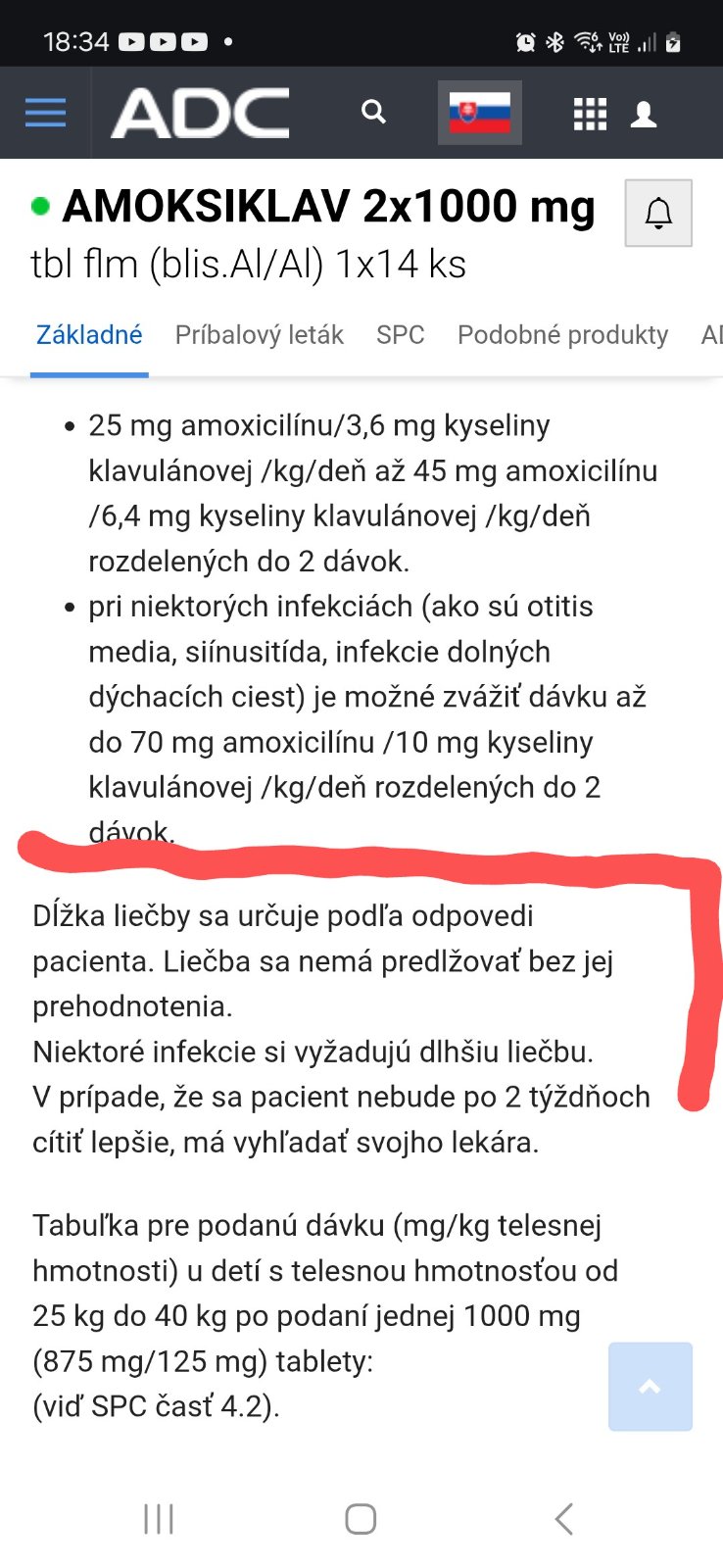Select the Základné tab
Viewport: 723px width, 1568px height.
[89, 335]
